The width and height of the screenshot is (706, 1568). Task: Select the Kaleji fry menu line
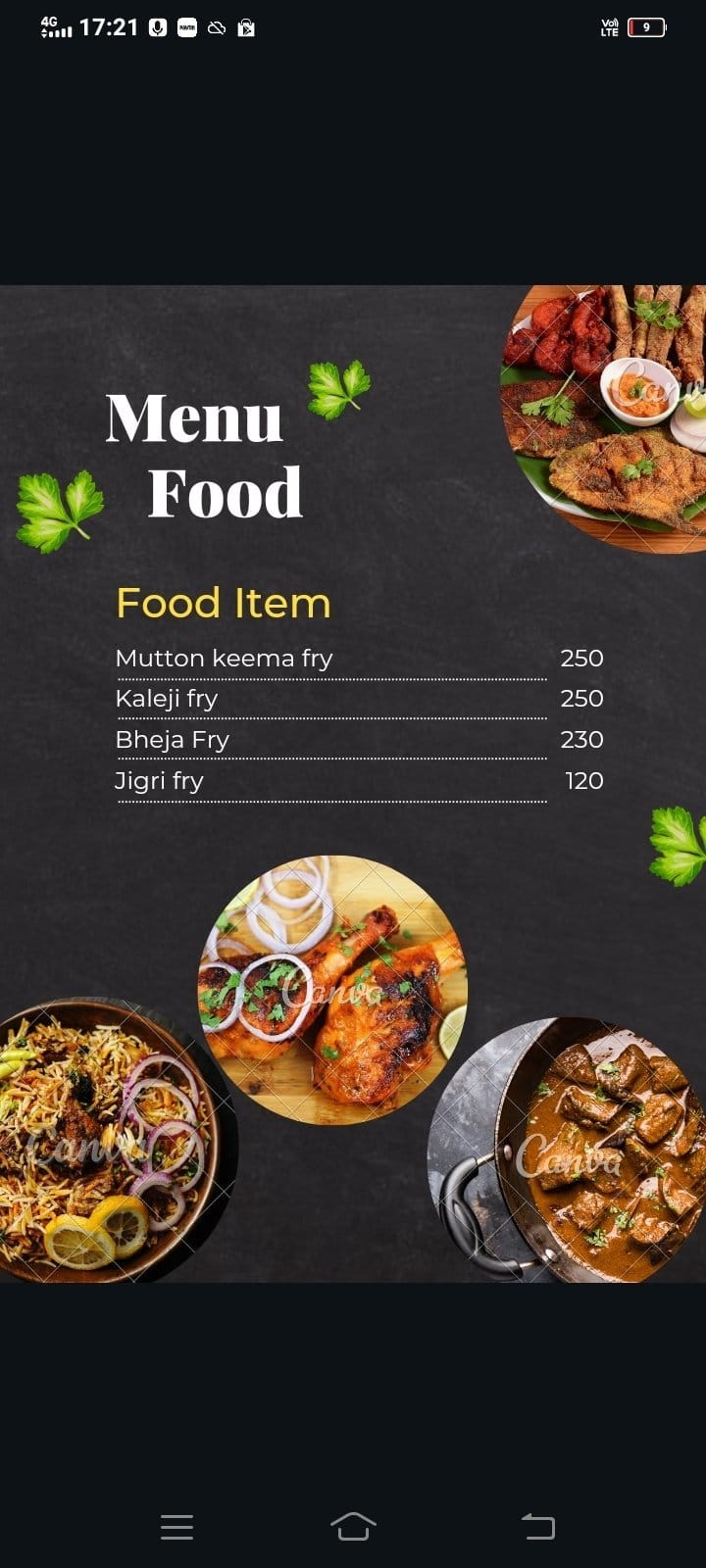(168, 699)
